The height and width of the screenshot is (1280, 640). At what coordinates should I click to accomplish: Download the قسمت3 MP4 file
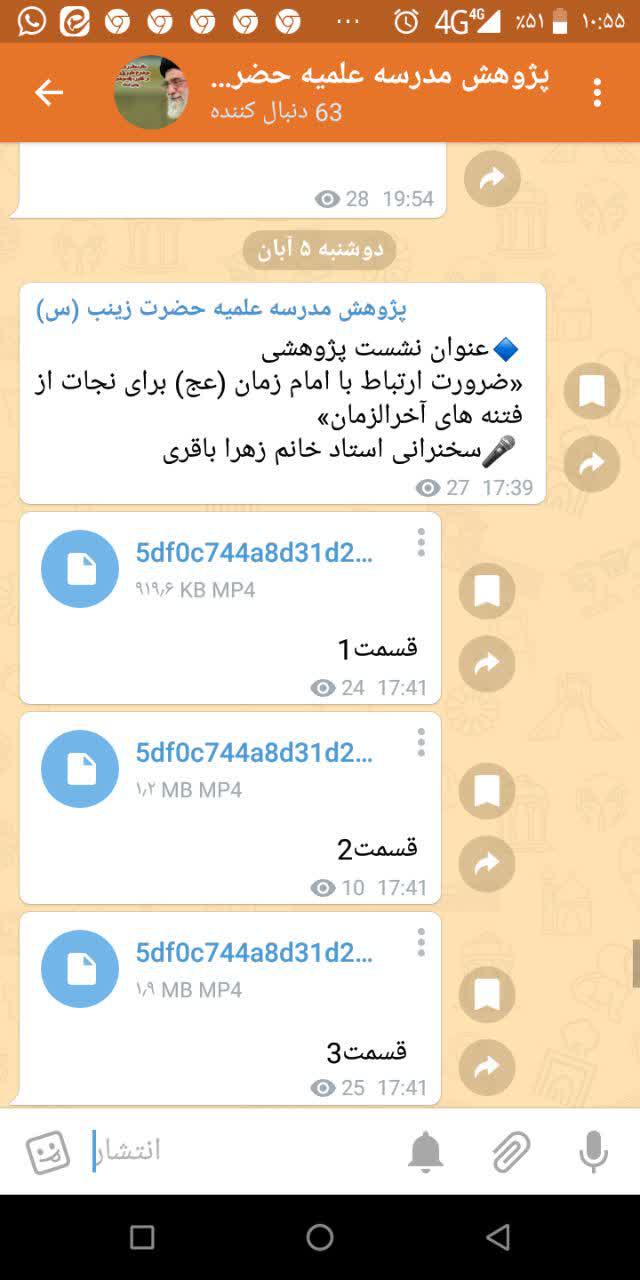[80, 969]
